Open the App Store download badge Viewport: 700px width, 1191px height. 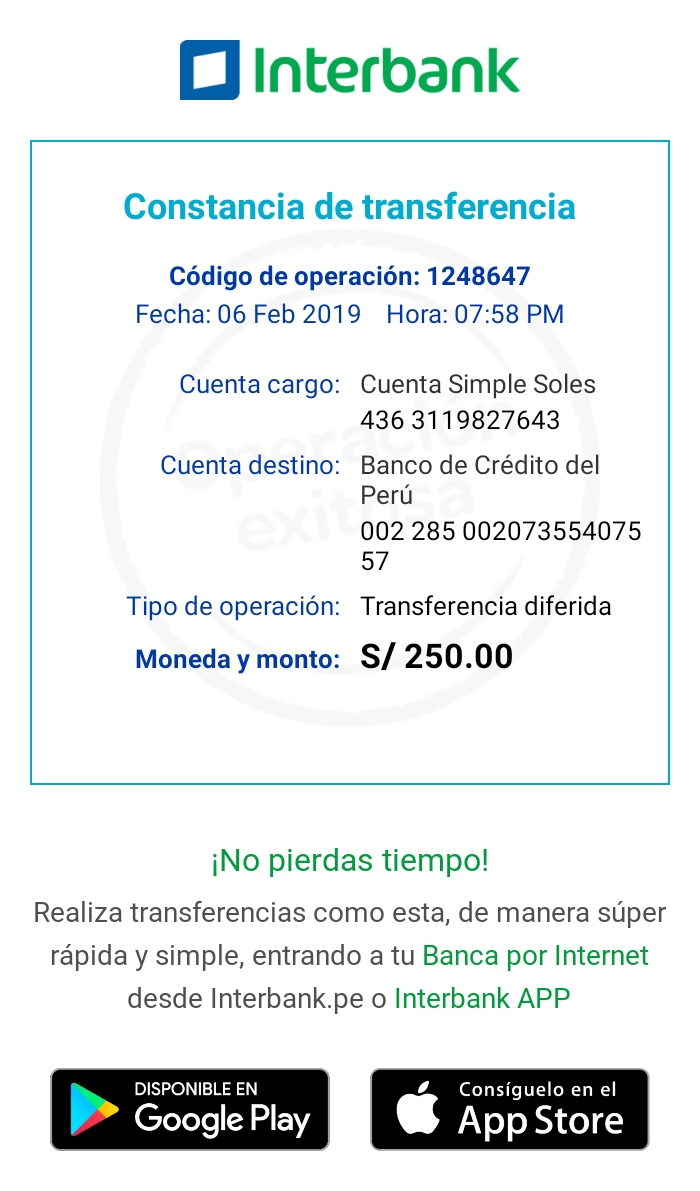[509, 1109]
